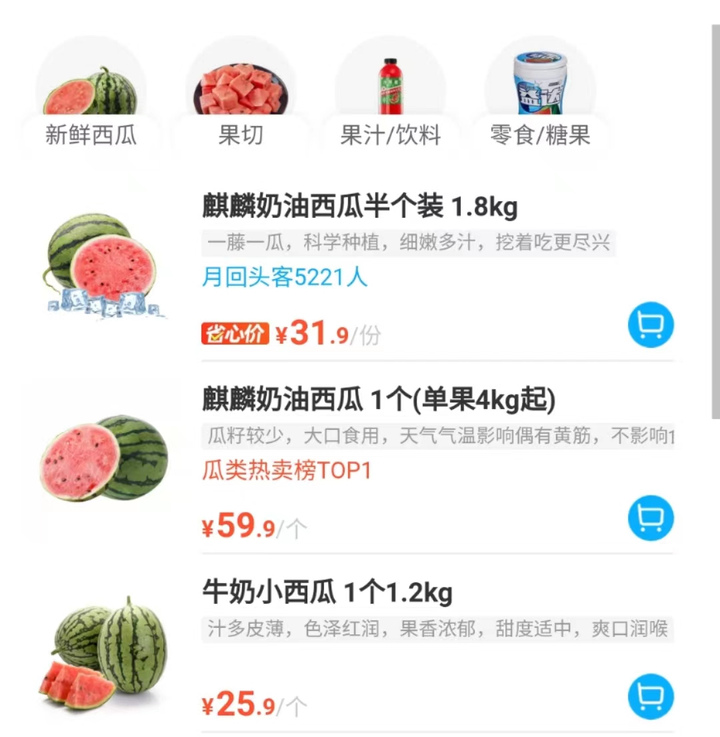
Task: Open 麒麟奶油西瓜半个装 1.8kg product details
Action: click(360, 208)
